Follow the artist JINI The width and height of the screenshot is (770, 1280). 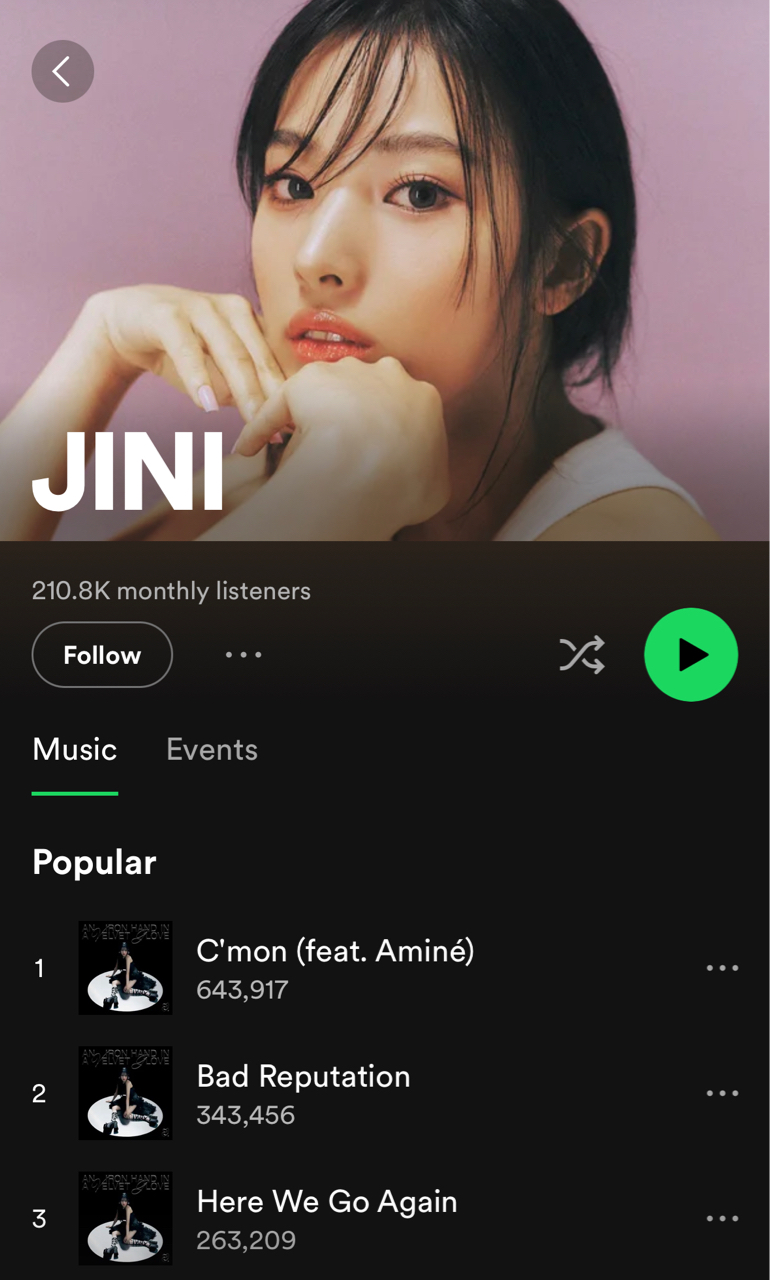[102, 655]
